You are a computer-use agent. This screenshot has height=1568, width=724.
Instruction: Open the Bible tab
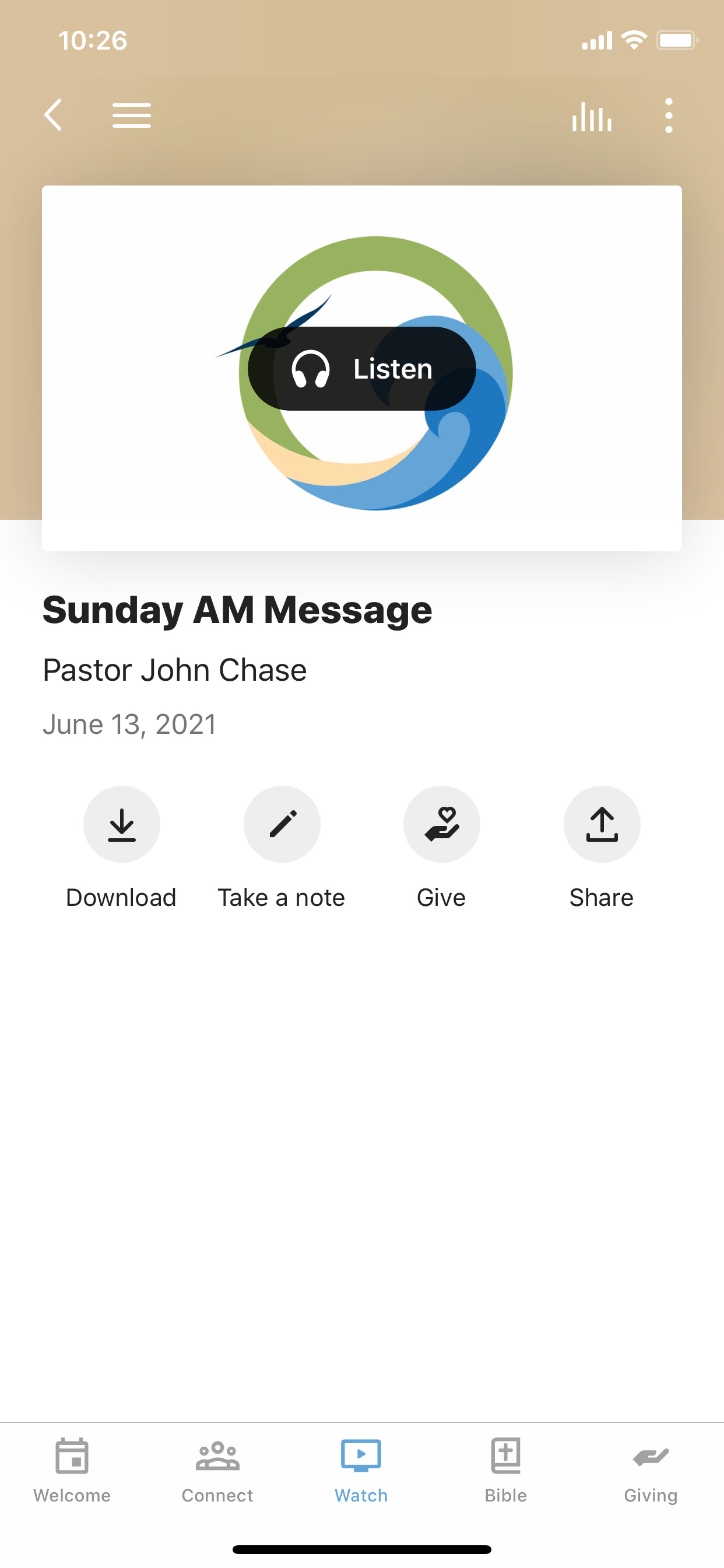click(506, 1471)
